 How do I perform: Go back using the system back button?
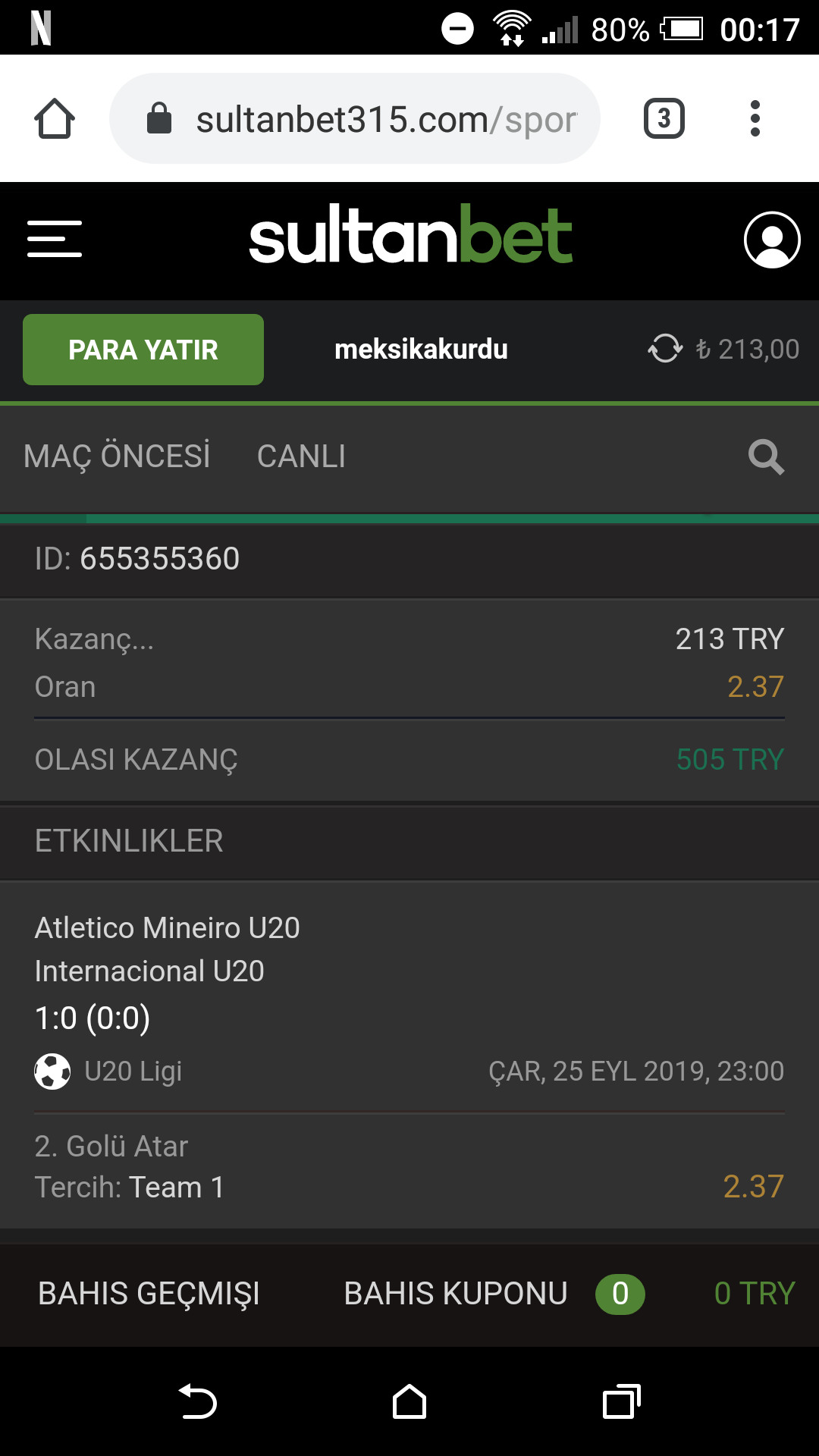coord(198,1401)
